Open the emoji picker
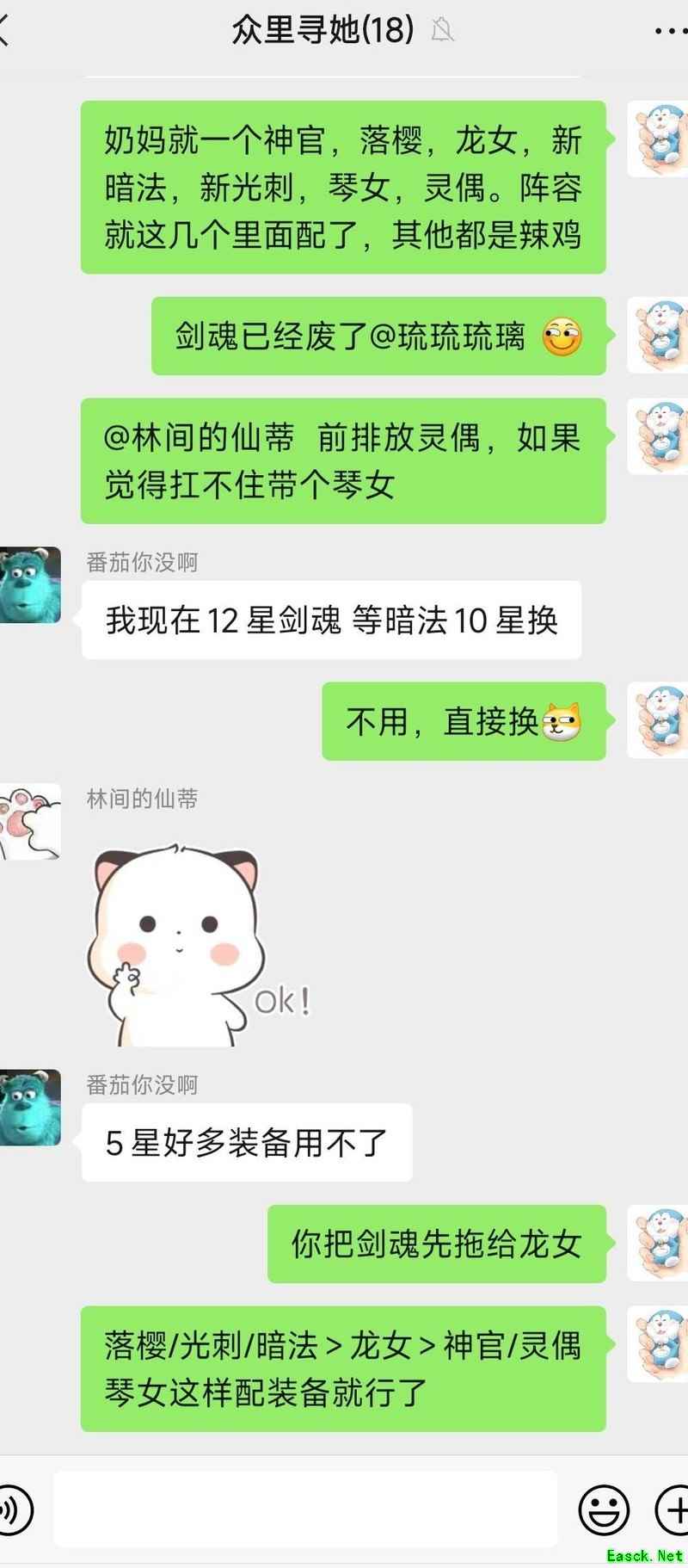 (604, 1509)
